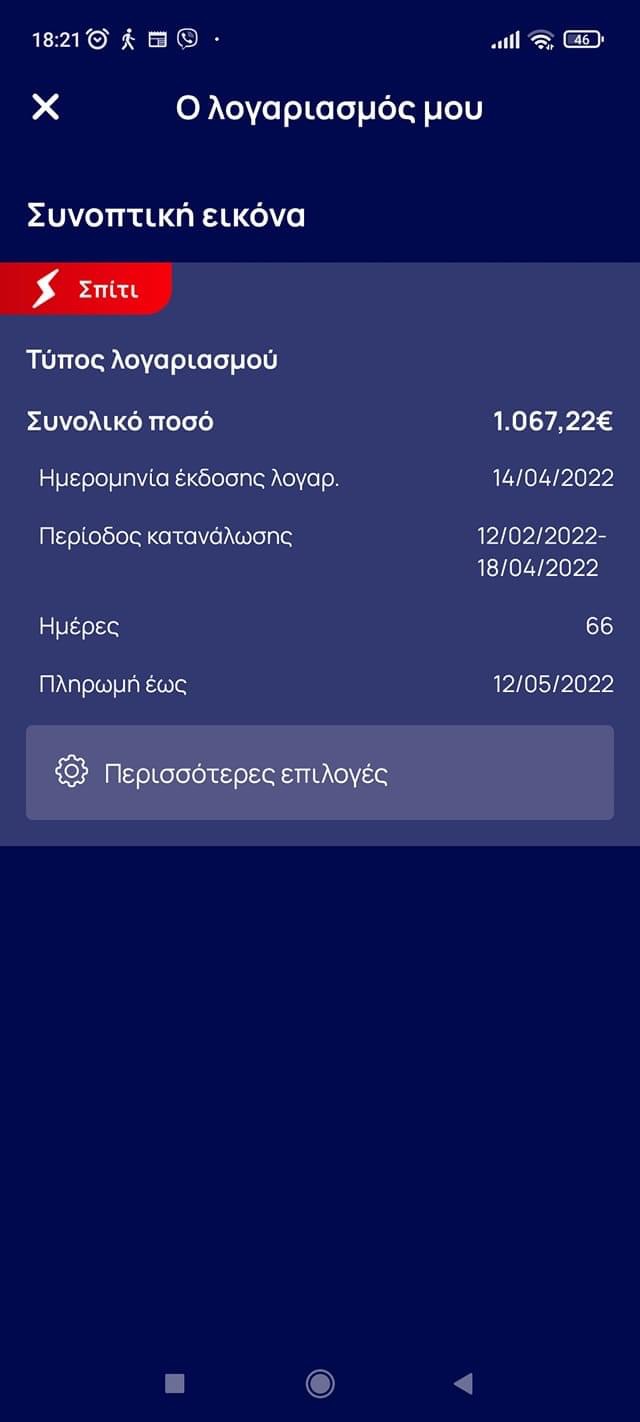Close the 'Ο λογαριασμός μου' screen
The image size is (640, 1422).
click(x=46, y=107)
